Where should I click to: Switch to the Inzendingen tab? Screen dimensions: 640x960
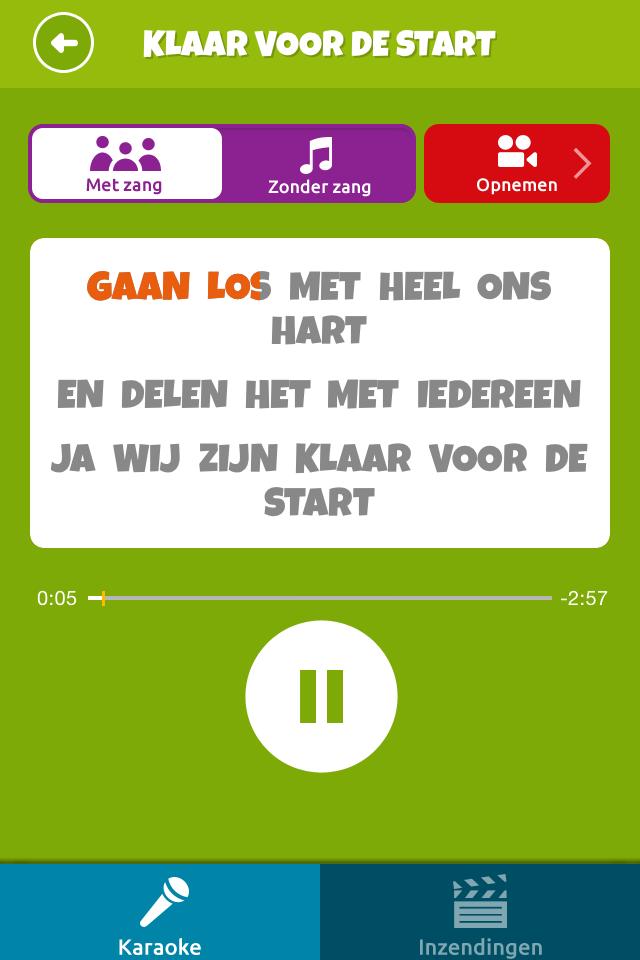pyautogui.click(x=480, y=914)
